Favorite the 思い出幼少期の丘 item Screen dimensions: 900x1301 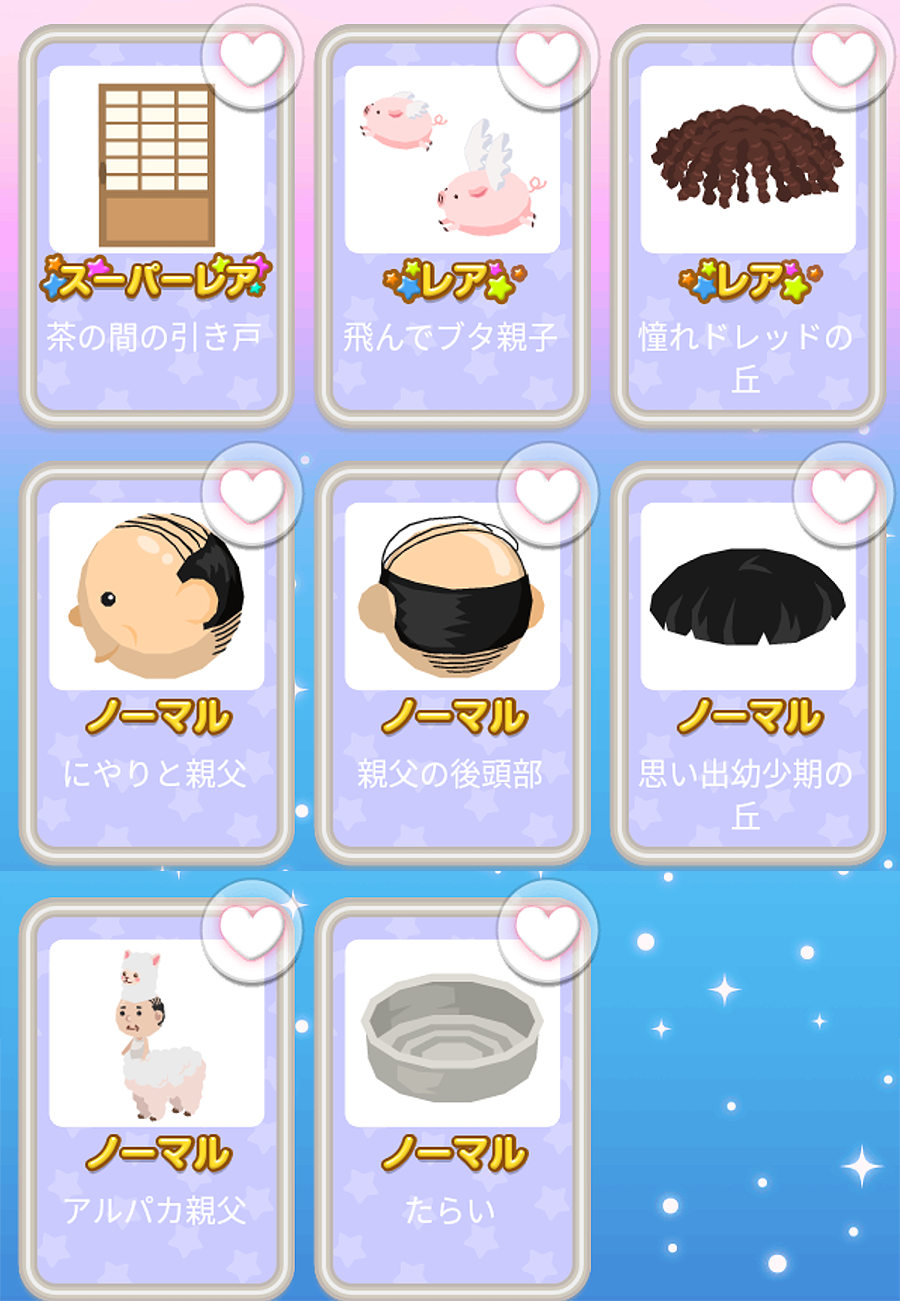pos(842,494)
